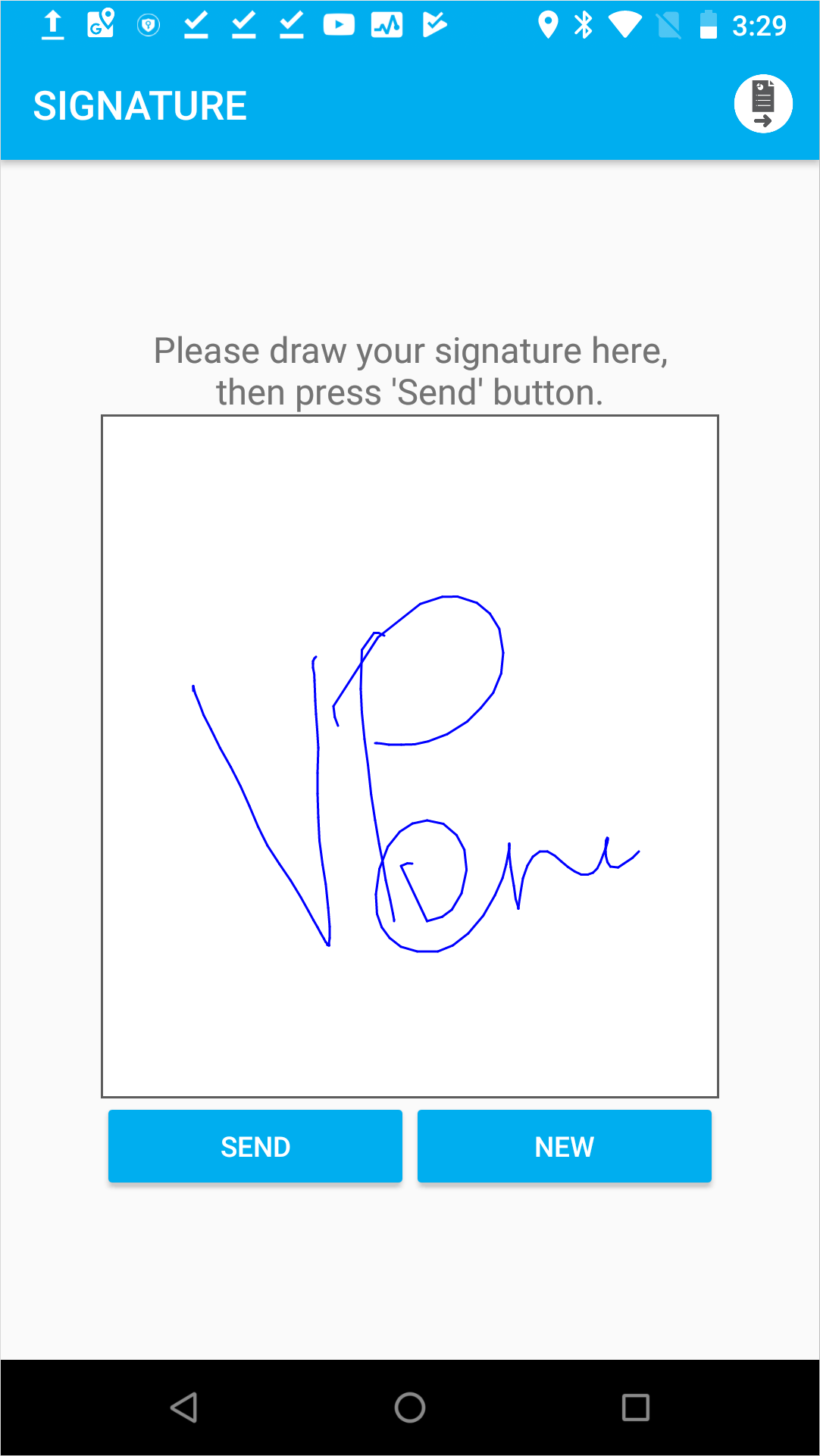Clear signature with the New button

(x=564, y=1146)
